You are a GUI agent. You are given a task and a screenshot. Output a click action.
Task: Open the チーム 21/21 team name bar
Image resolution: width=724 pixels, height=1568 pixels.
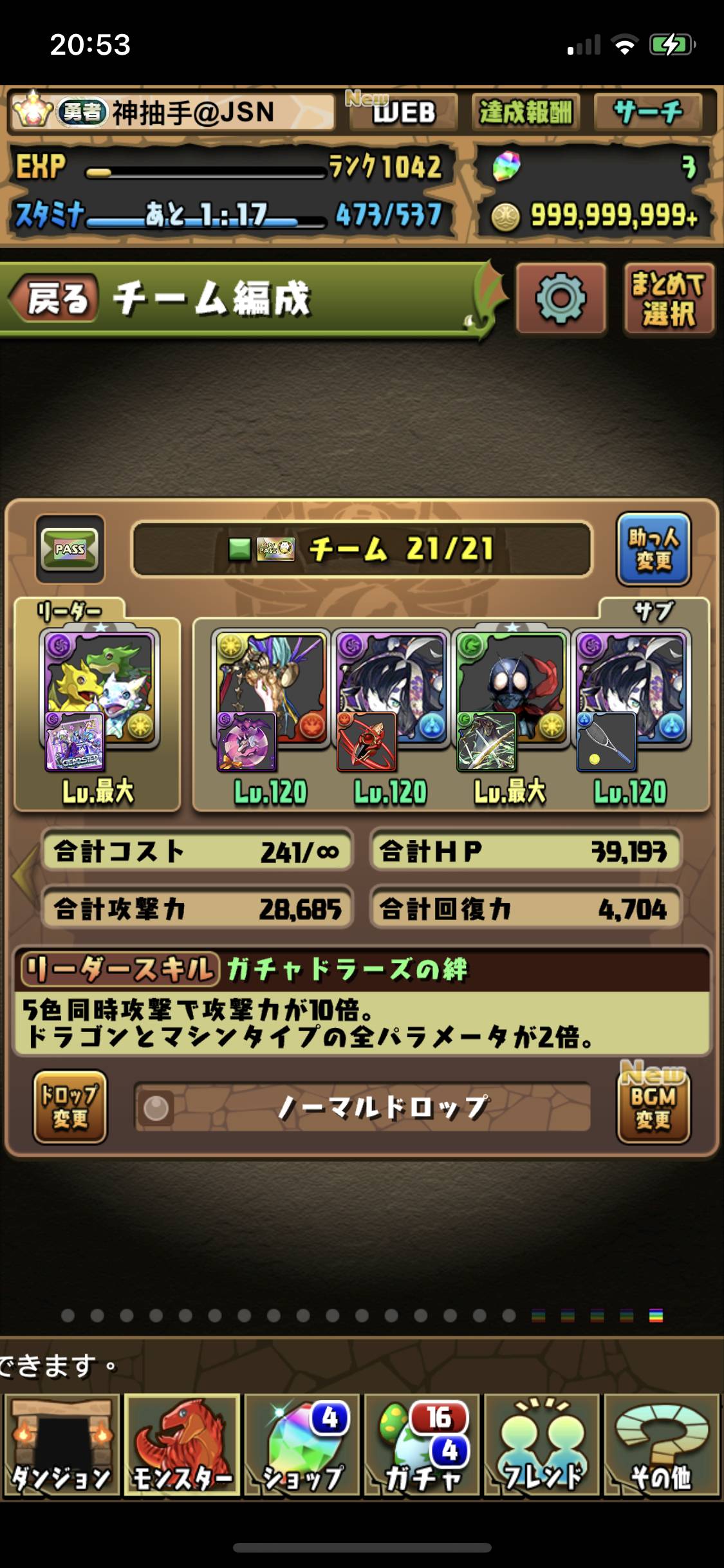coord(361,549)
